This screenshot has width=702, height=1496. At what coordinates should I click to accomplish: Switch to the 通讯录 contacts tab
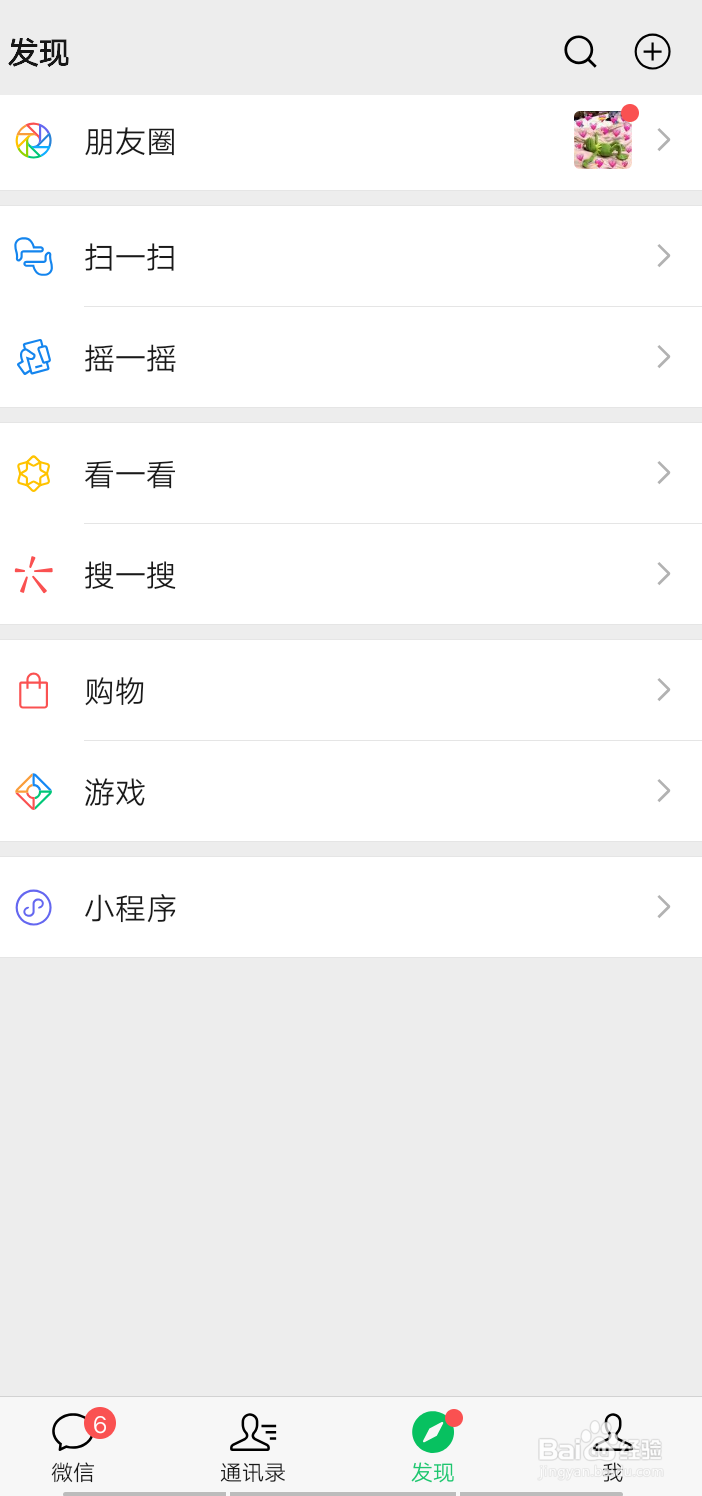tap(253, 1446)
